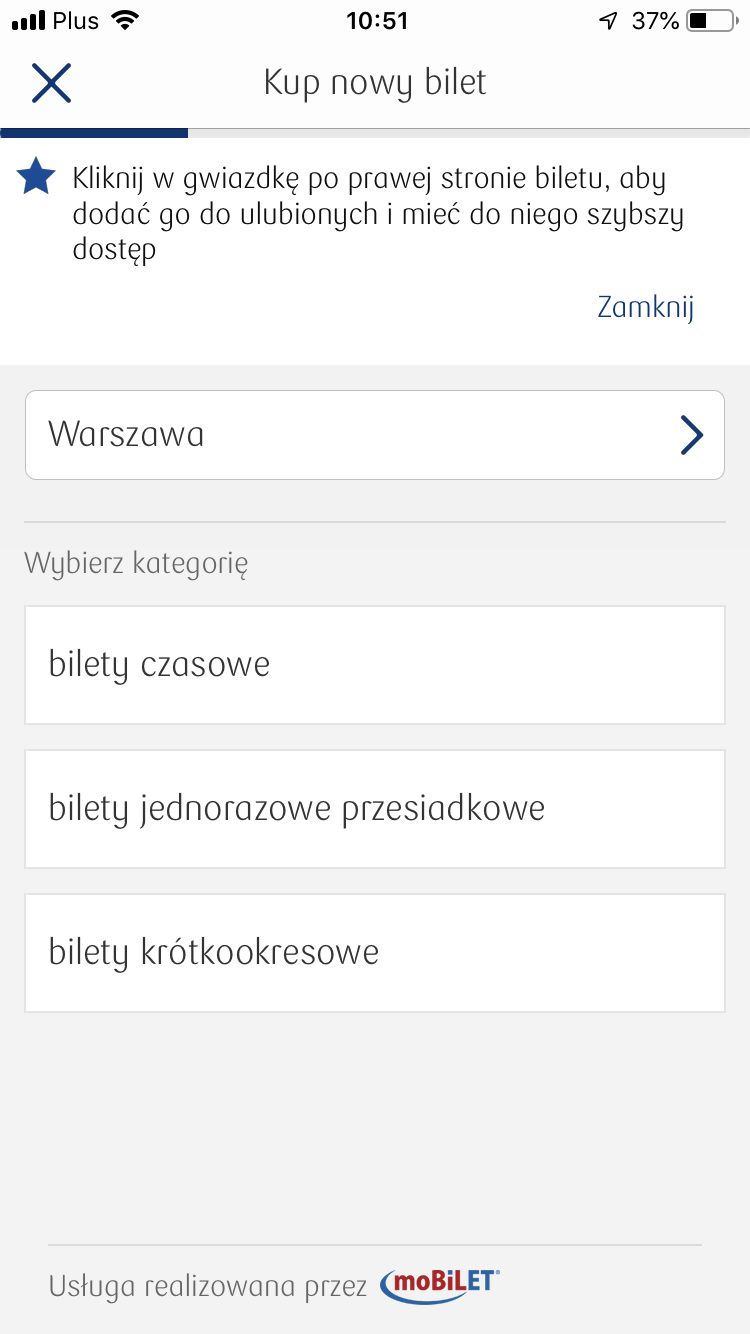The image size is (750, 1334).
Task: Close the Kup nowy bilet screen
Action: tap(51, 83)
